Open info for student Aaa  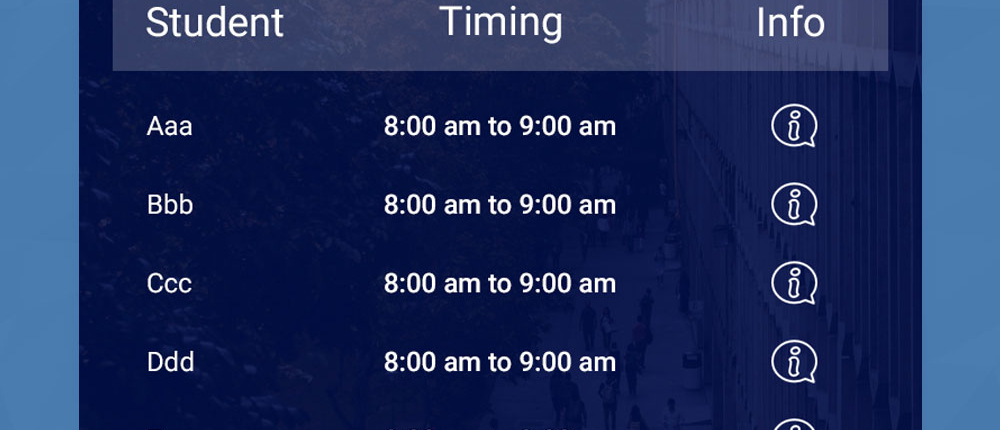794,127
